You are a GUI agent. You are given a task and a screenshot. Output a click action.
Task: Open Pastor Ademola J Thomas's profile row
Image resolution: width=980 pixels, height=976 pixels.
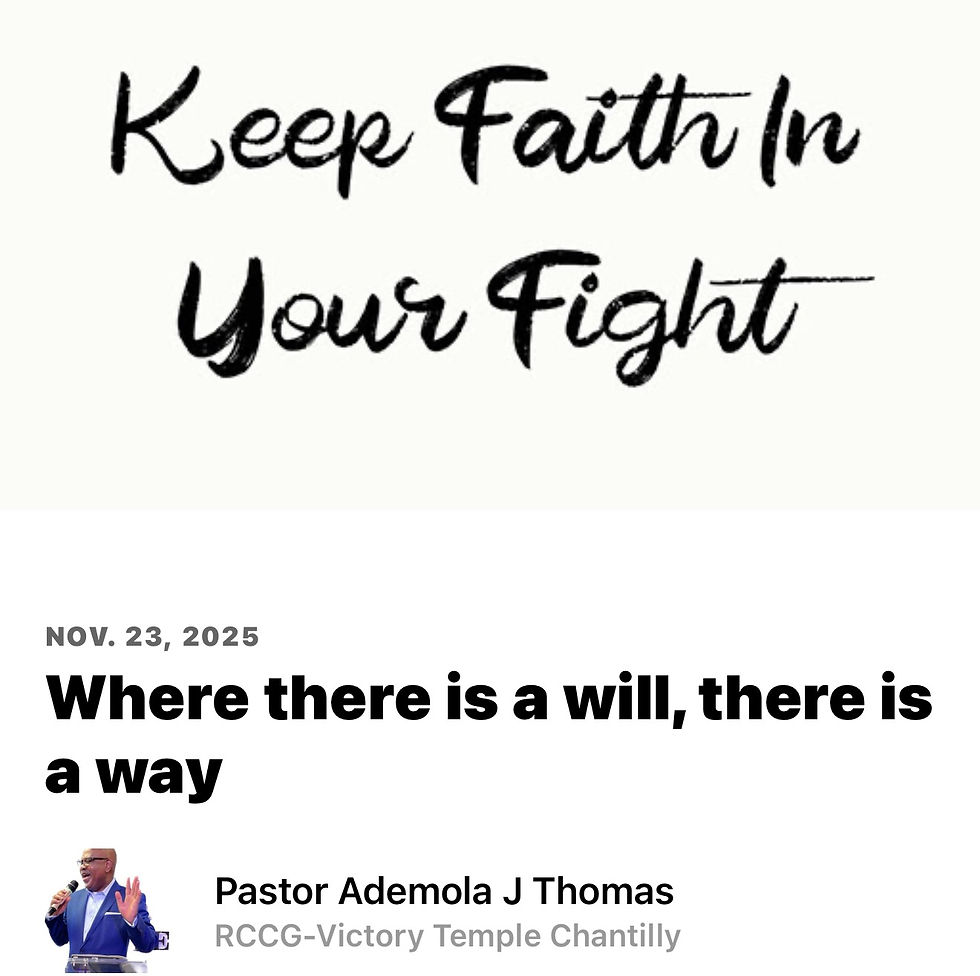coord(443,892)
